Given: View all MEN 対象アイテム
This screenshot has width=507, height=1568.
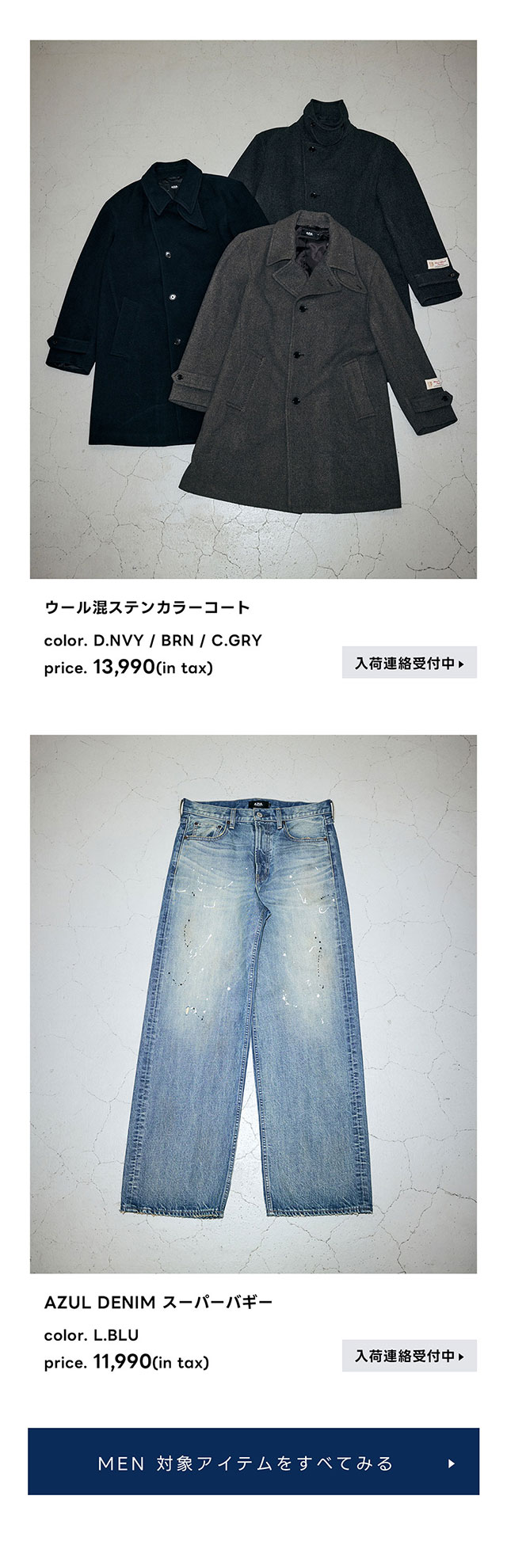Looking at the screenshot, I should point(253,1463).
